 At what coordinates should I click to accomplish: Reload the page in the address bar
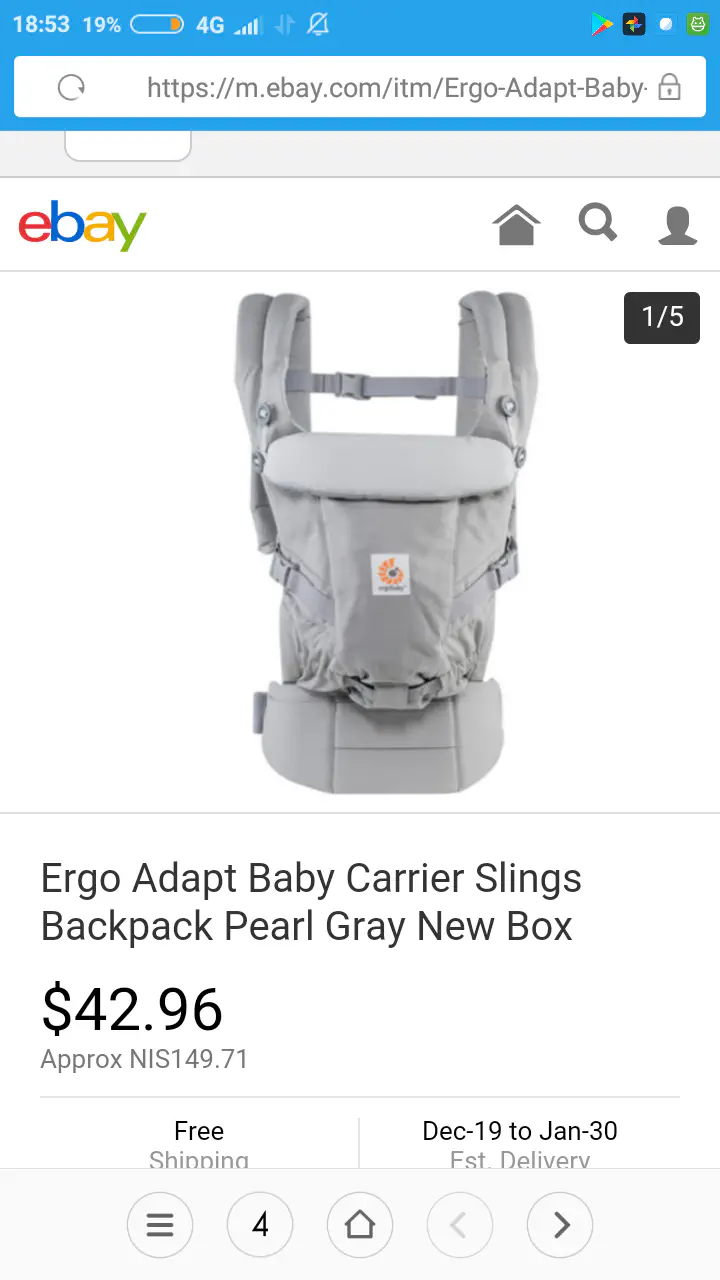pyautogui.click(x=71, y=88)
